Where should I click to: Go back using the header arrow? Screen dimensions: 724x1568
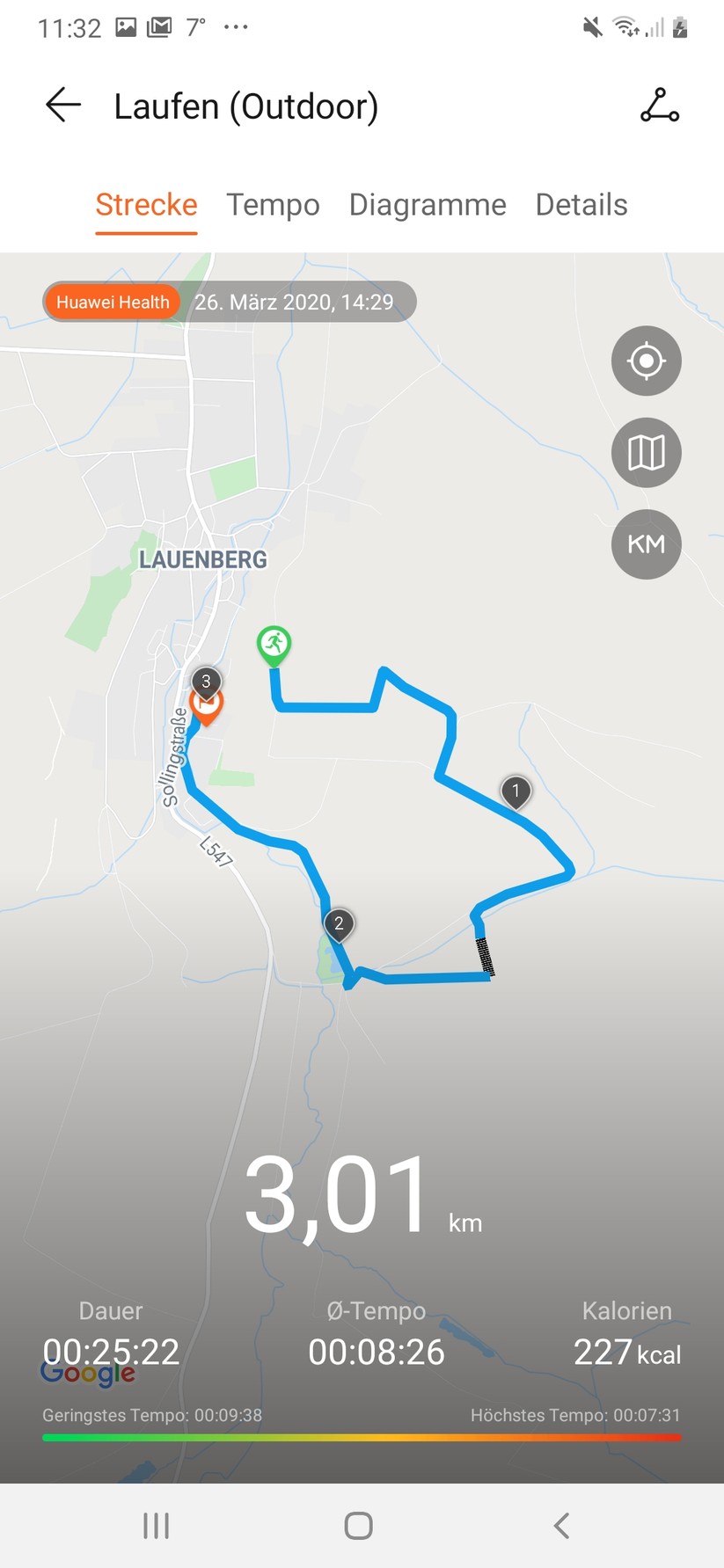coord(63,106)
